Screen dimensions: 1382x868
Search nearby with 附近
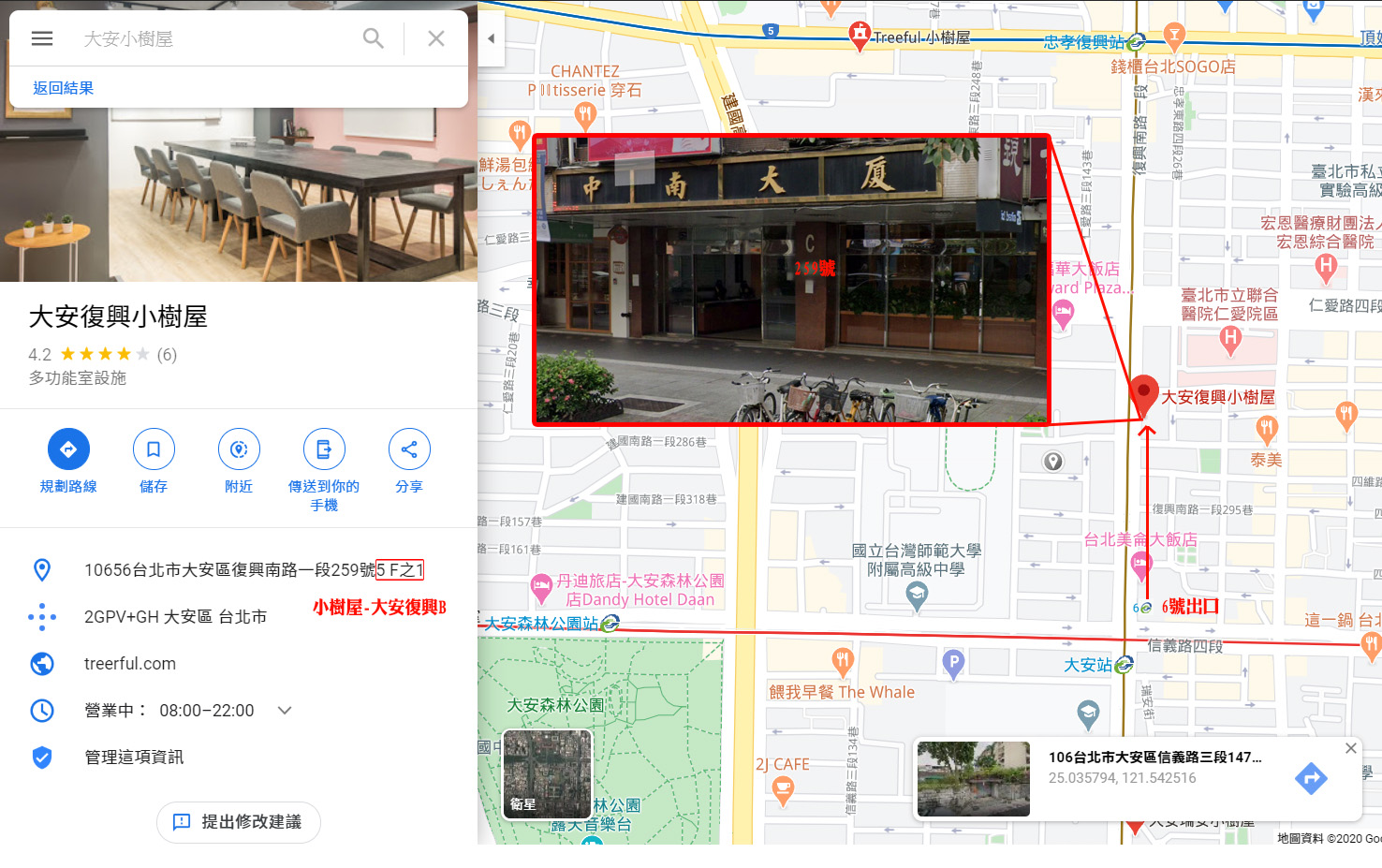239,461
